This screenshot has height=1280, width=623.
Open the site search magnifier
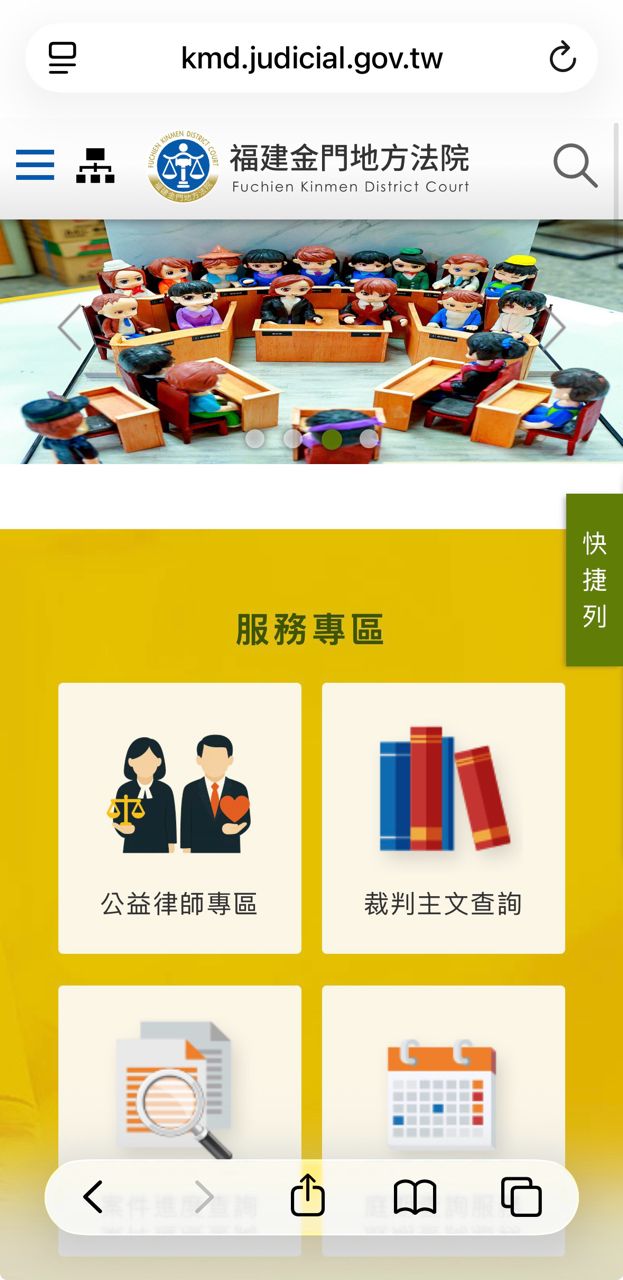(575, 166)
